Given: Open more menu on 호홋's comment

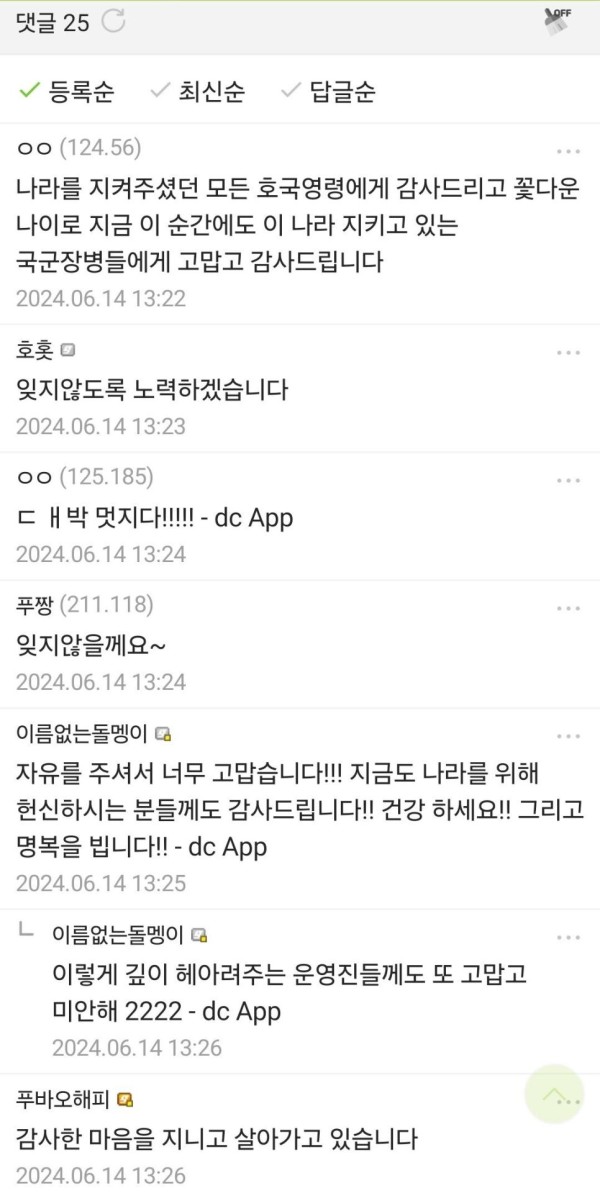Looking at the screenshot, I should tap(568, 352).
